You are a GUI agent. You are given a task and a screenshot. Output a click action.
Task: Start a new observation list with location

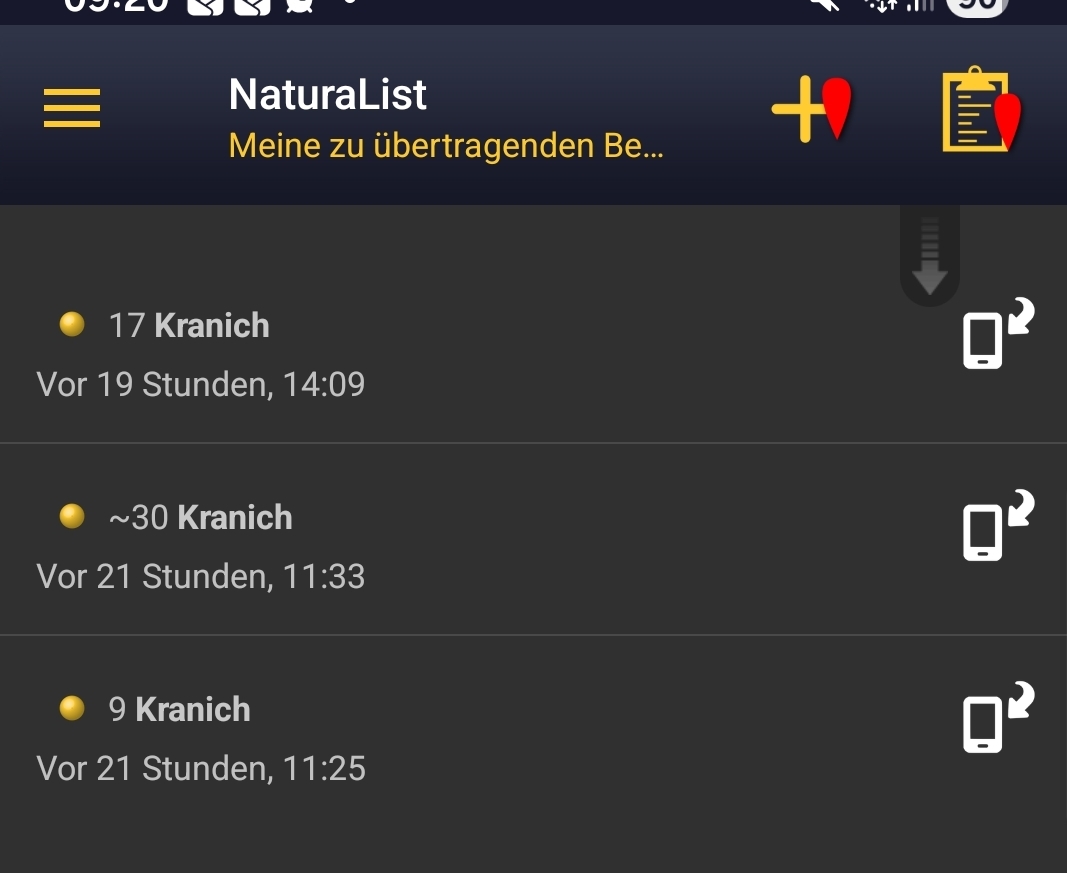pyautogui.click(x=980, y=110)
